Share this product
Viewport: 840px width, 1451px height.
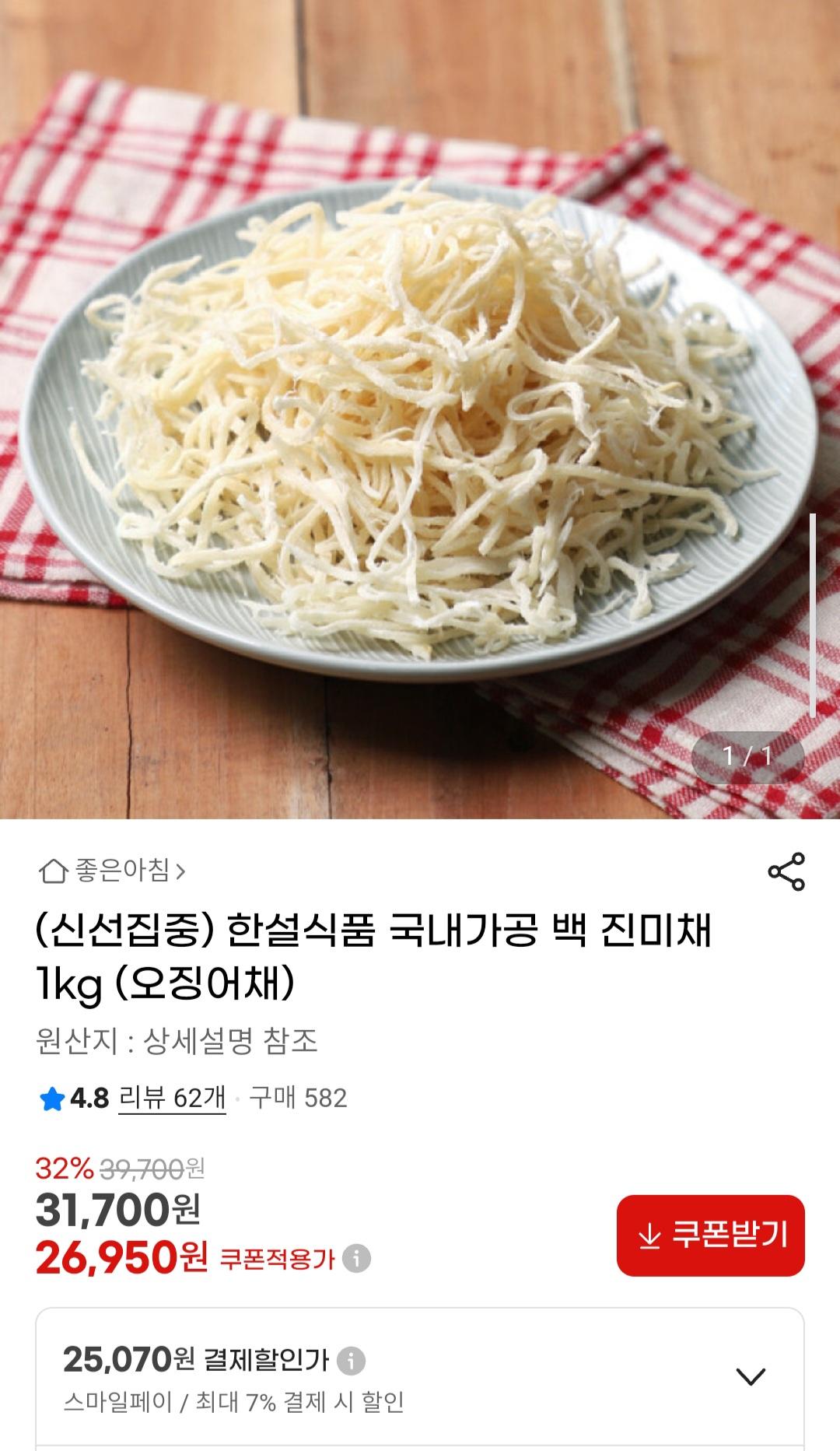coord(786,871)
